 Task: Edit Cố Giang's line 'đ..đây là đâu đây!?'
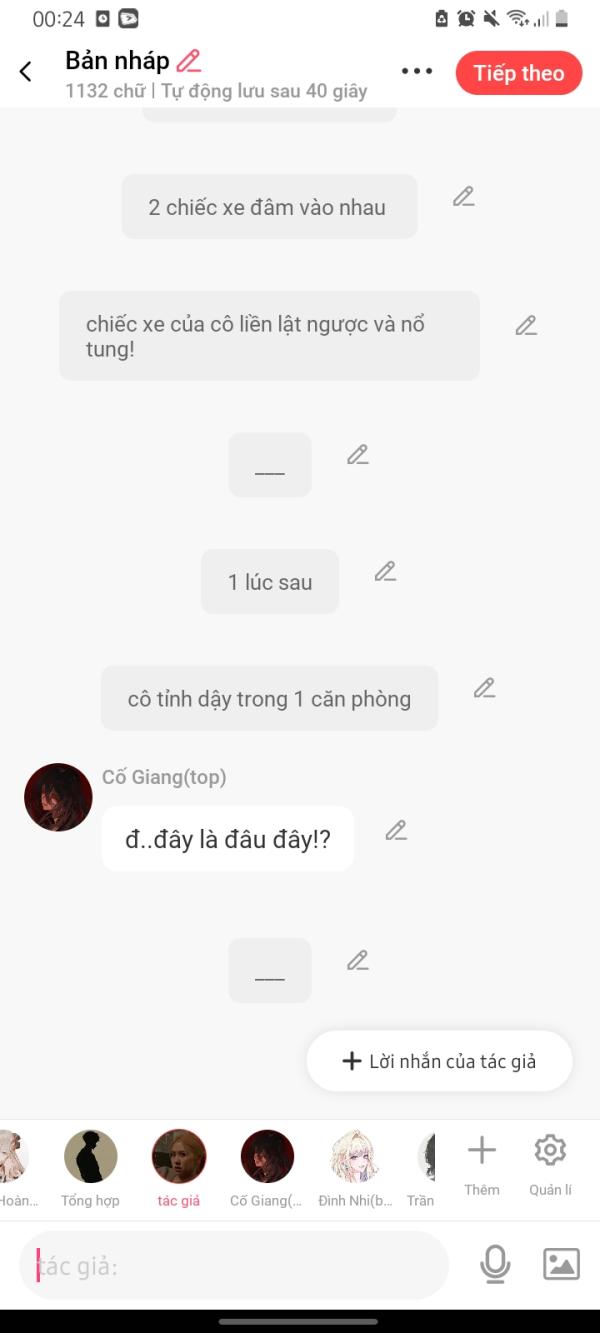[396, 831]
